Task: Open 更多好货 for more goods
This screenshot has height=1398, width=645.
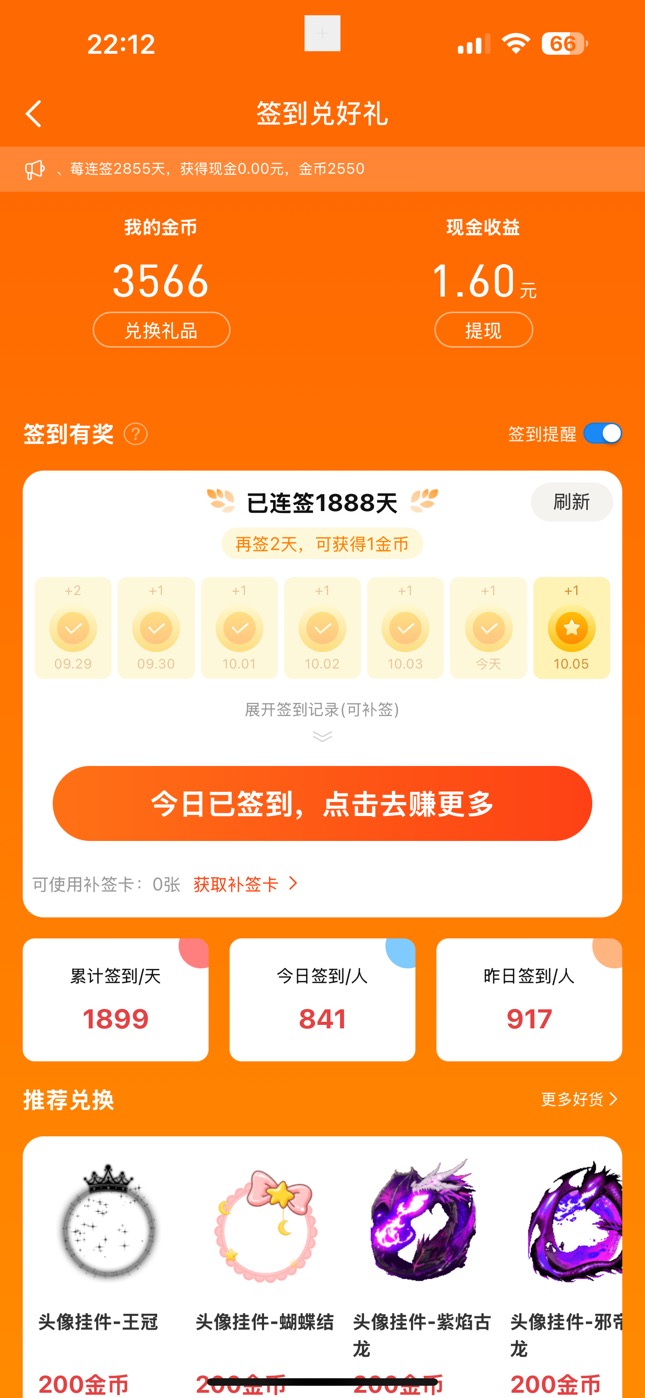Action: 579,1099
